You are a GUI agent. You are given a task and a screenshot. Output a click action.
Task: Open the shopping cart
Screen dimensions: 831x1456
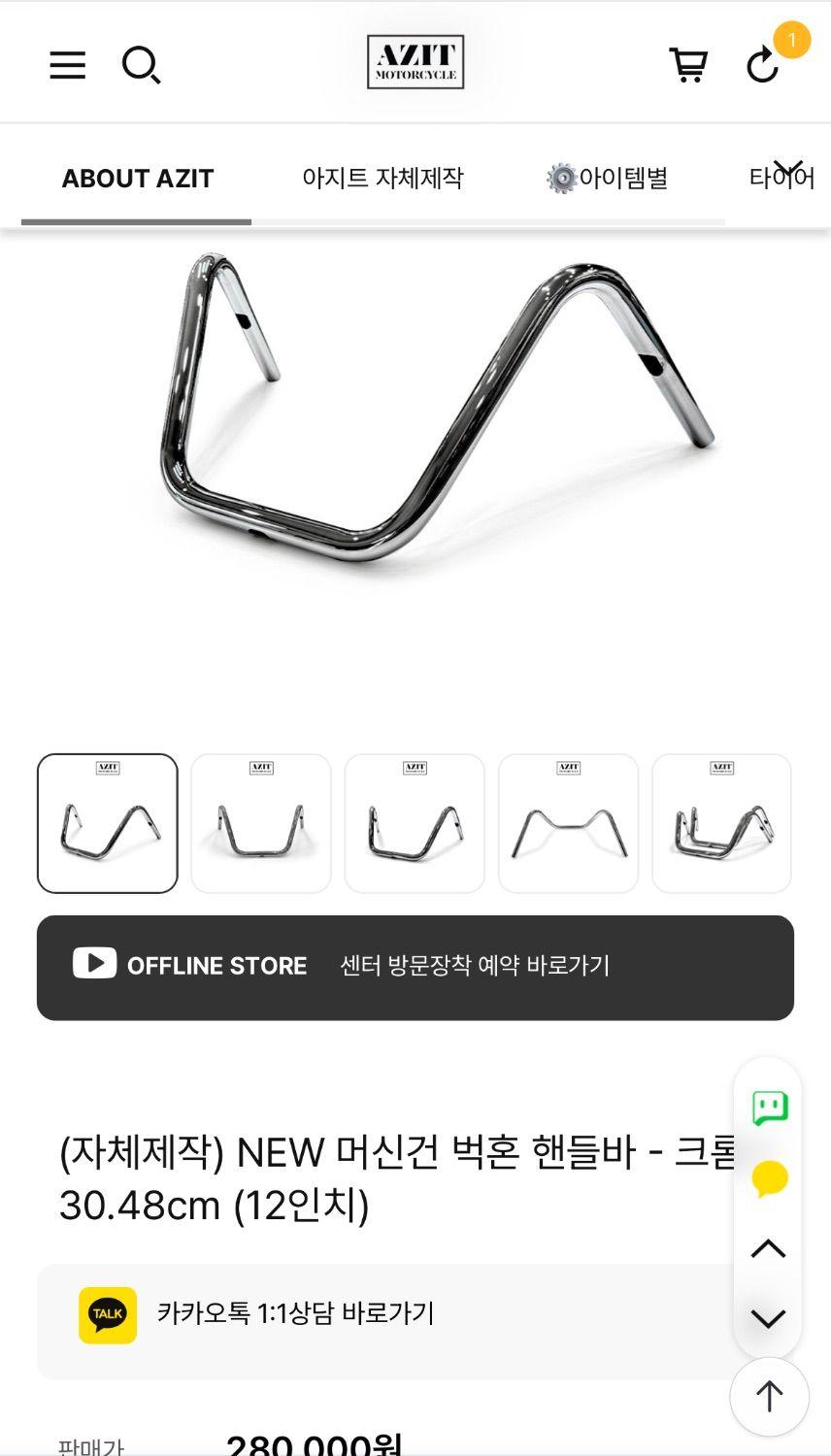pyautogui.click(x=688, y=65)
